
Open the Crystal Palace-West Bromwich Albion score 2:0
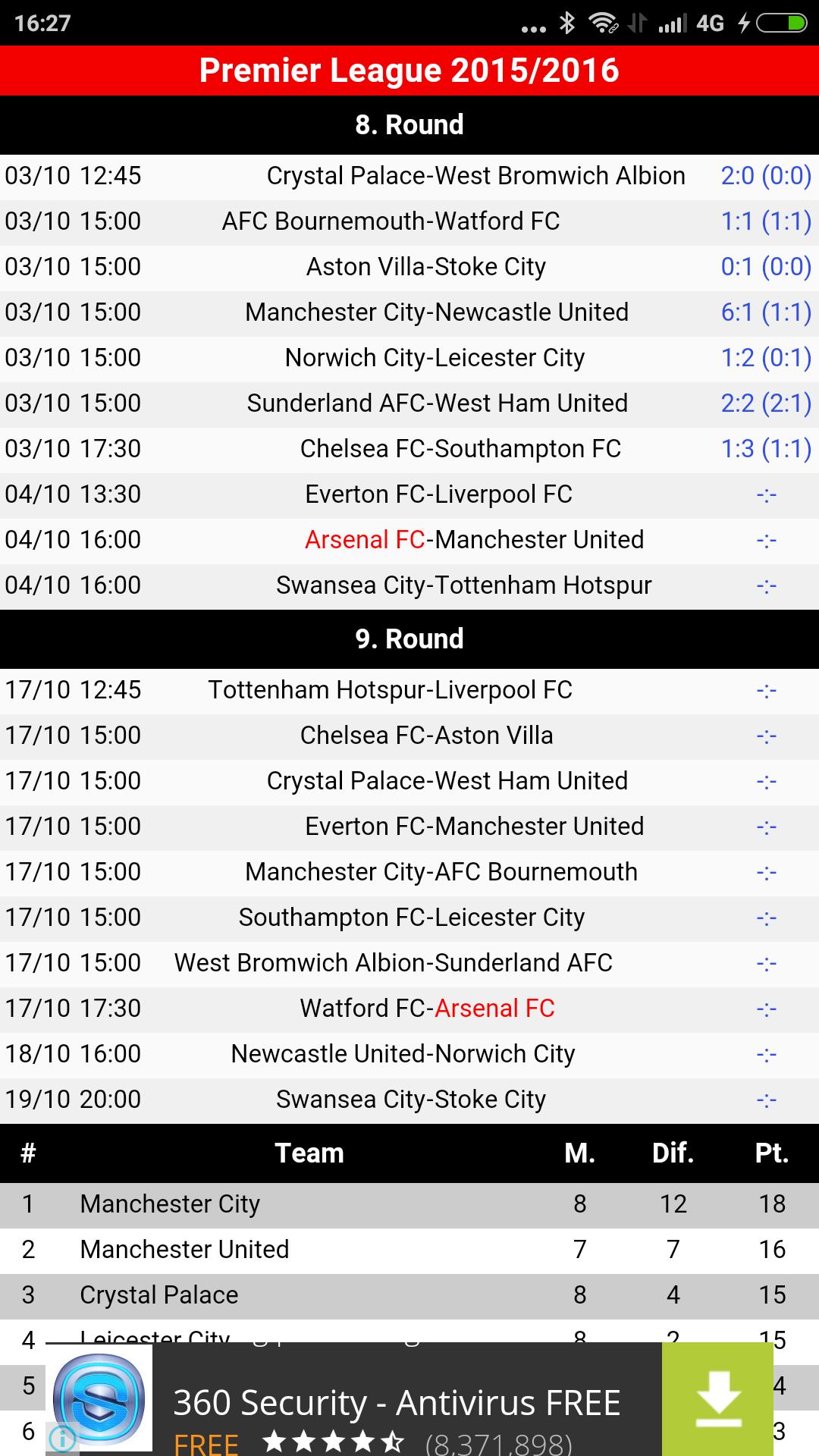tap(765, 175)
